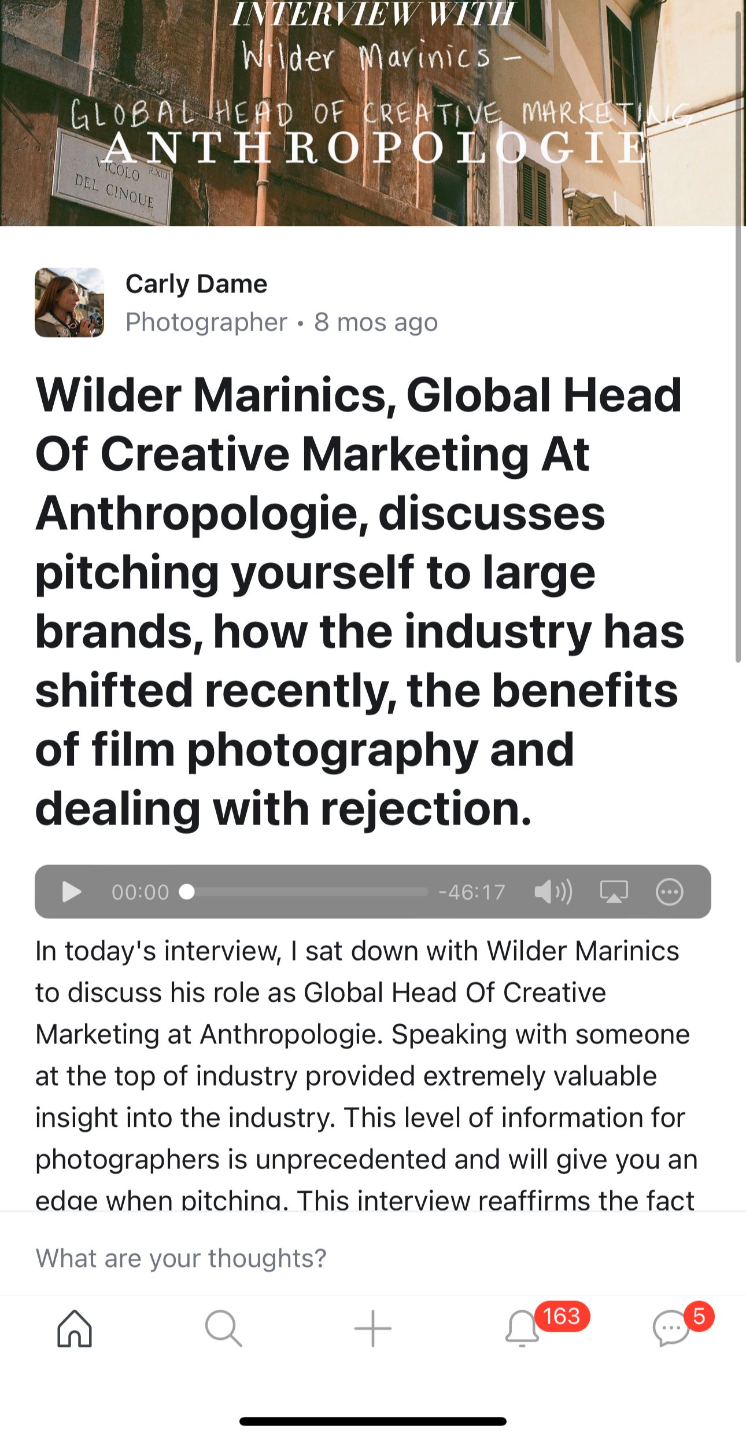This screenshot has width=746, height=1440.
Task: Switch to the Search tab
Action: pyautogui.click(x=223, y=1329)
